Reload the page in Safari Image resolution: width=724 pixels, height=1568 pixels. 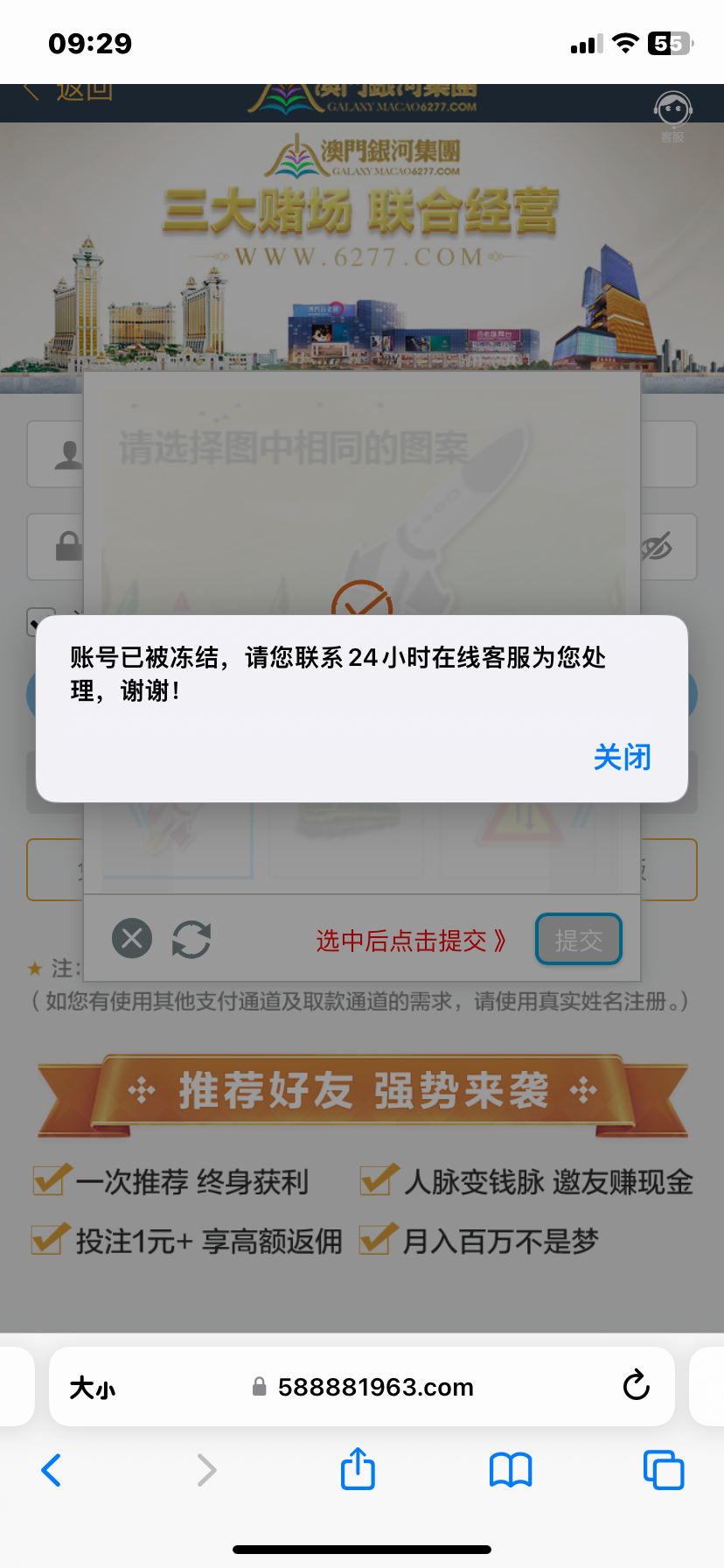point(636,1386)
